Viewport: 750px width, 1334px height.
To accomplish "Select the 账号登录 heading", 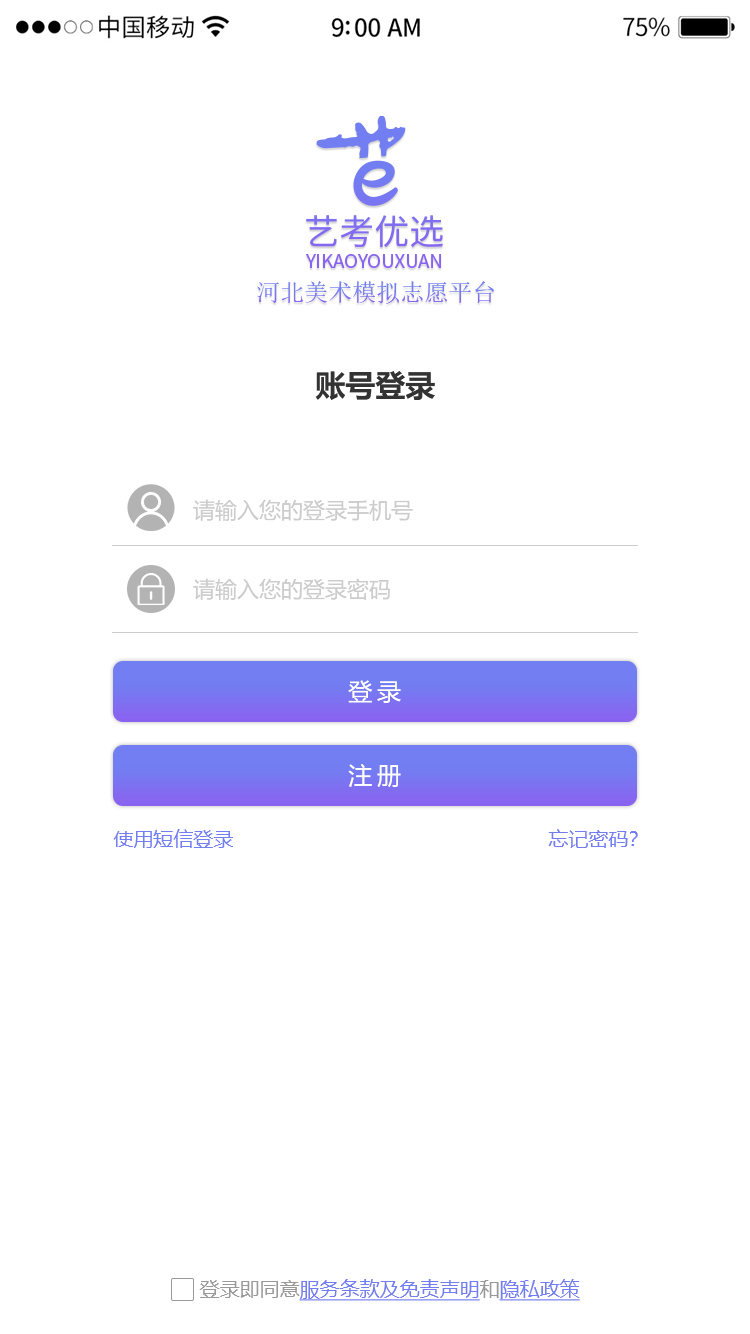I will pos(374,386).
